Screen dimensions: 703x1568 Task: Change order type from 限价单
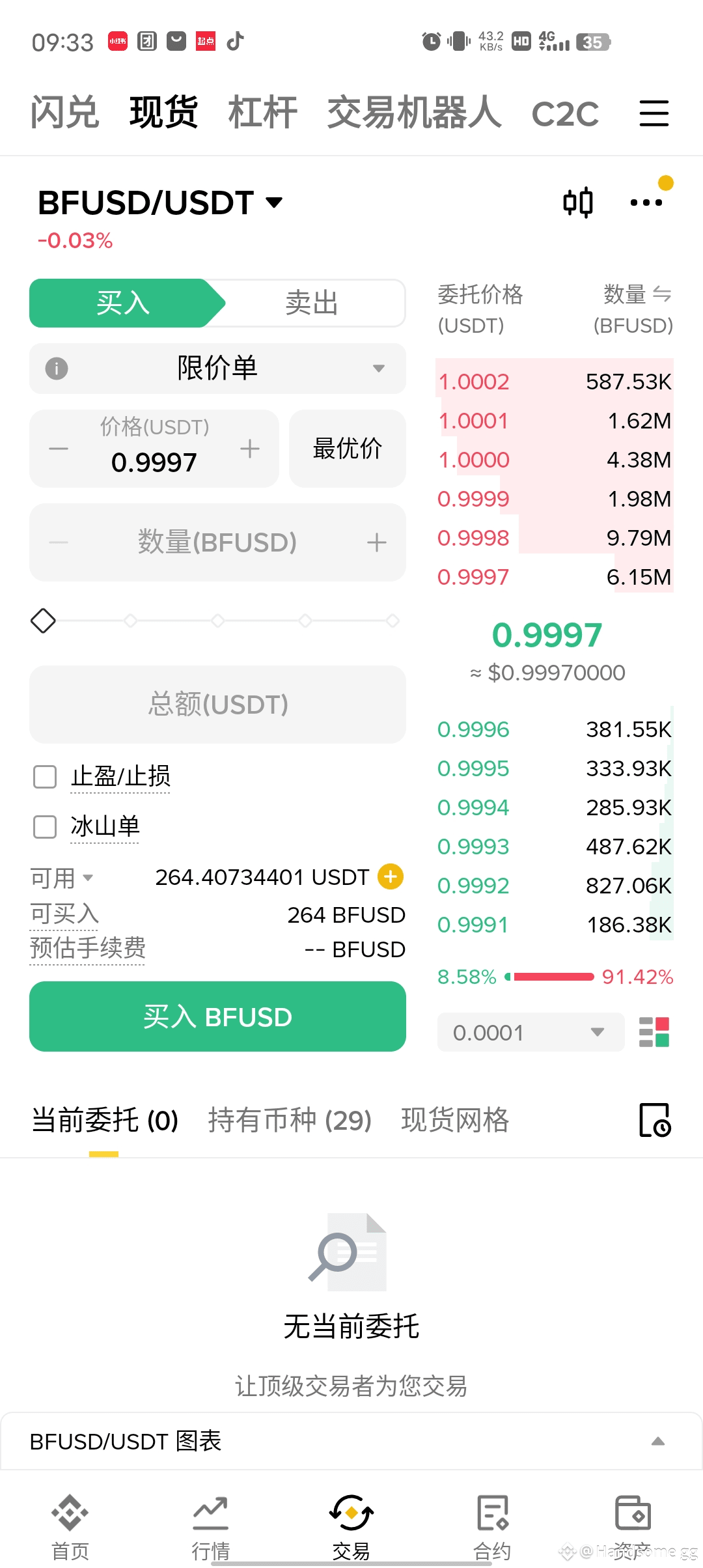217,369
